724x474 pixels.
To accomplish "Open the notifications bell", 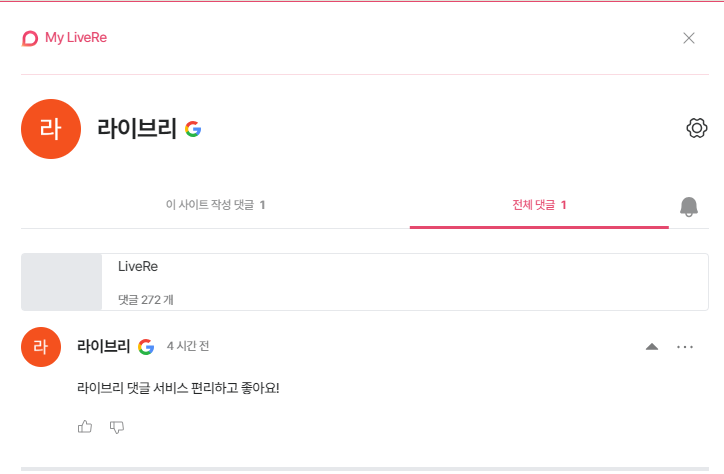I will click(689, 206).
